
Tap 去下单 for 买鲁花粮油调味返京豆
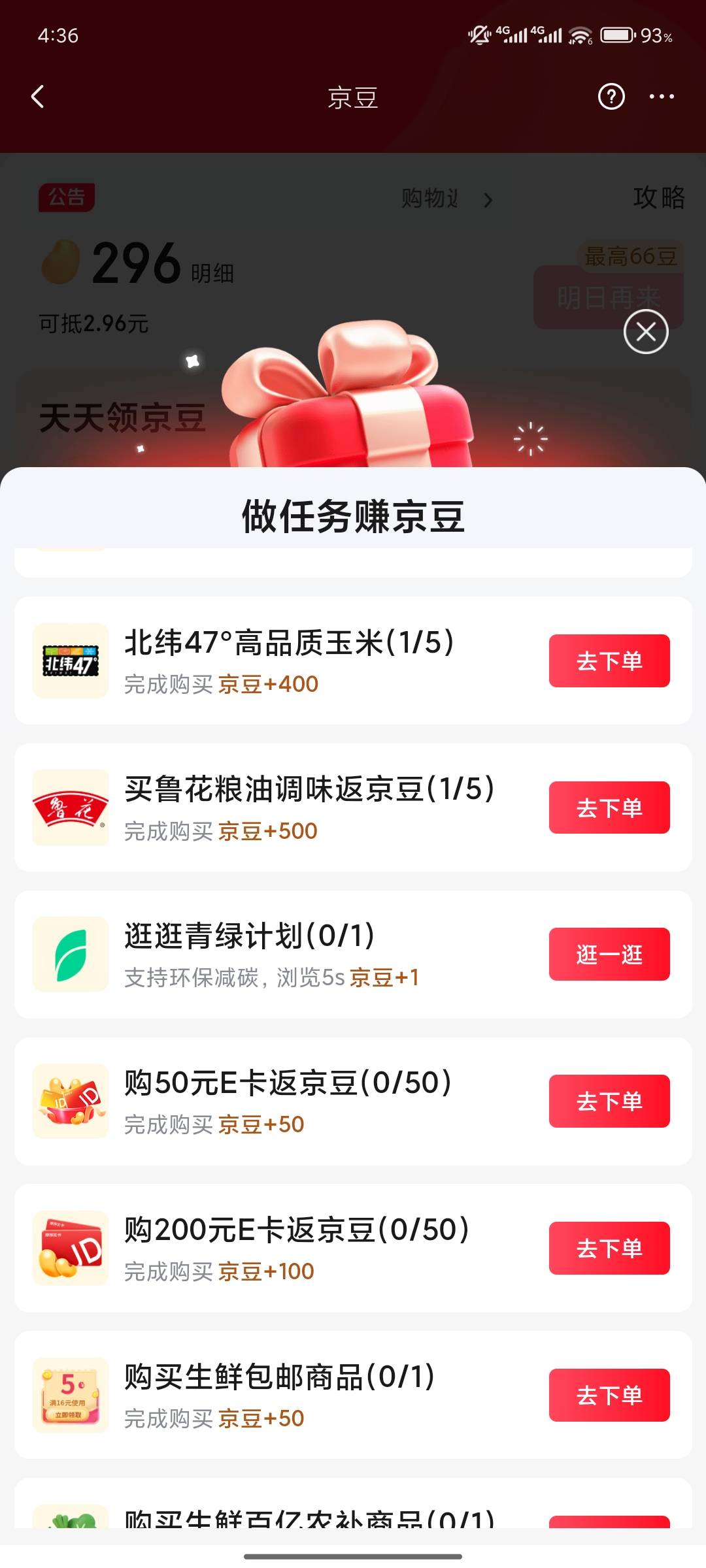(609, 808)
